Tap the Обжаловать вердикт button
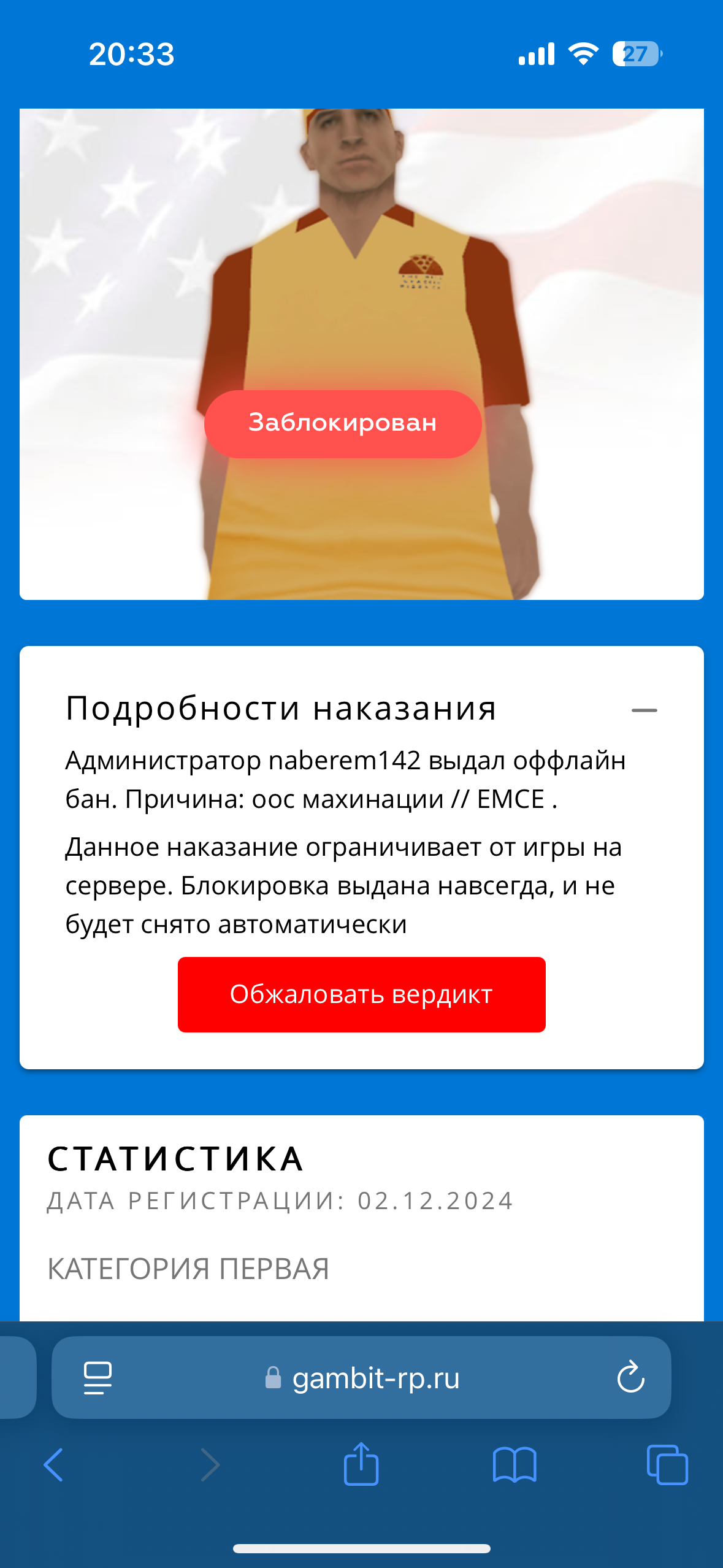Viewport: 723px width, 1568px height. 361,994
